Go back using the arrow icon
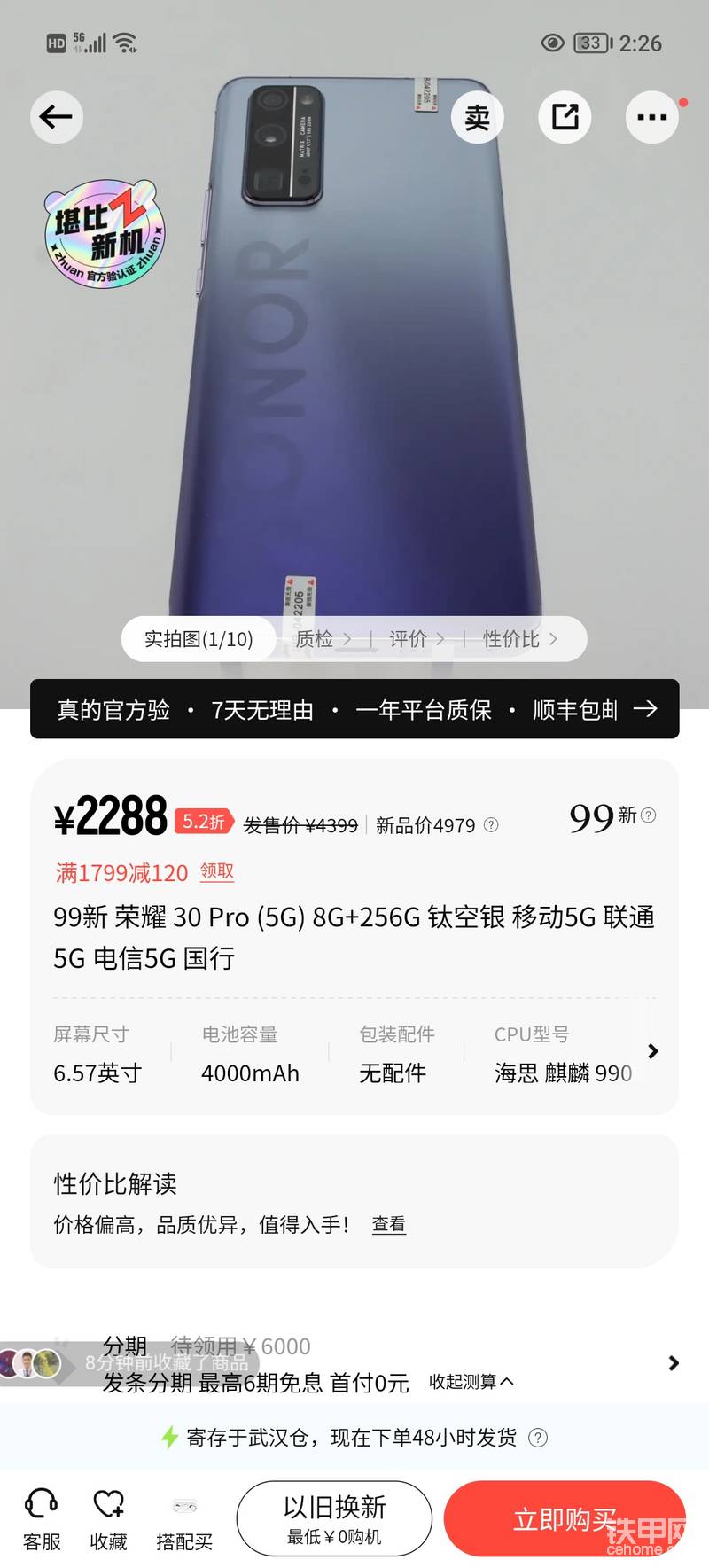This screenshot has height=1568, width=709. pos(57,117)
